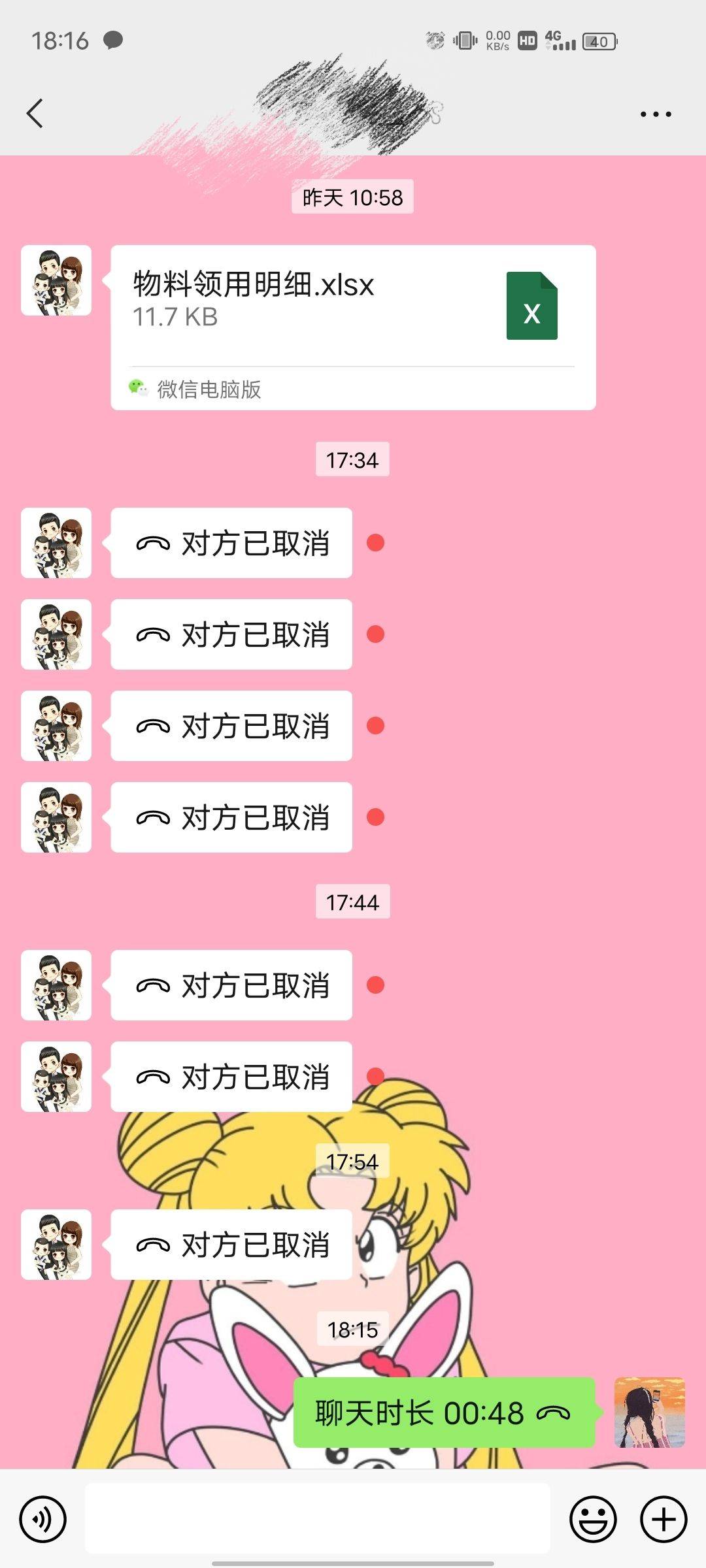Open the chat info overflow menu
Screen dimensions: 706x1568
tap(655, 114)
